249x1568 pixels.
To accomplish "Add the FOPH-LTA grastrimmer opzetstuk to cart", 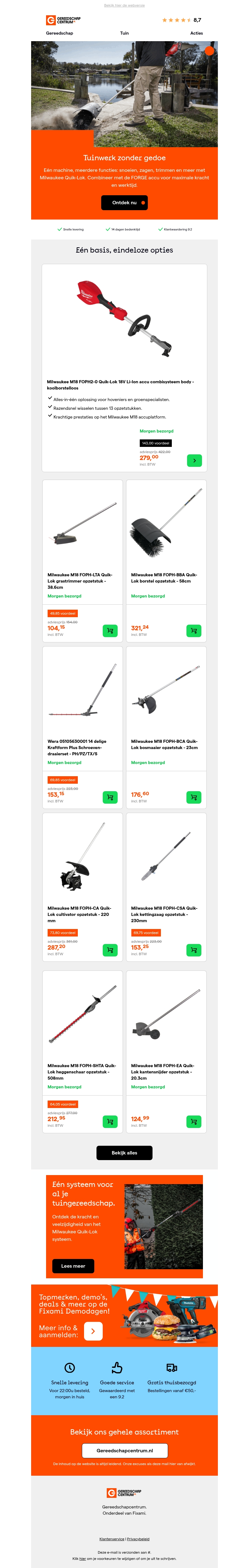I will 110,631.
